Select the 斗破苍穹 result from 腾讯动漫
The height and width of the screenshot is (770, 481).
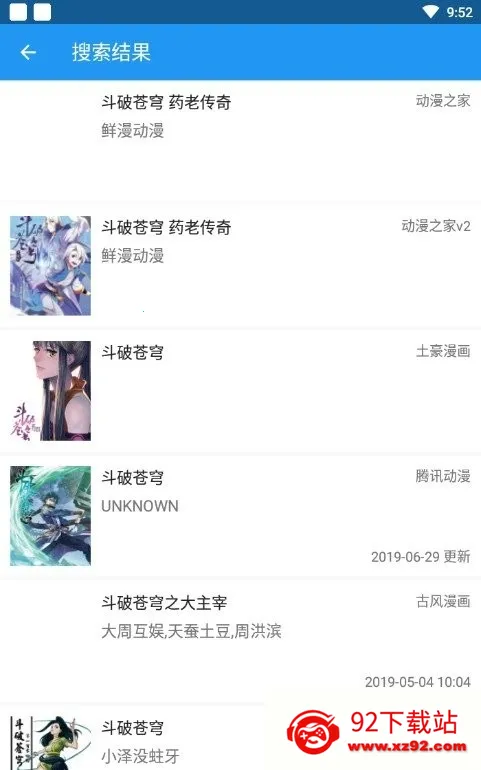point(240,516)
